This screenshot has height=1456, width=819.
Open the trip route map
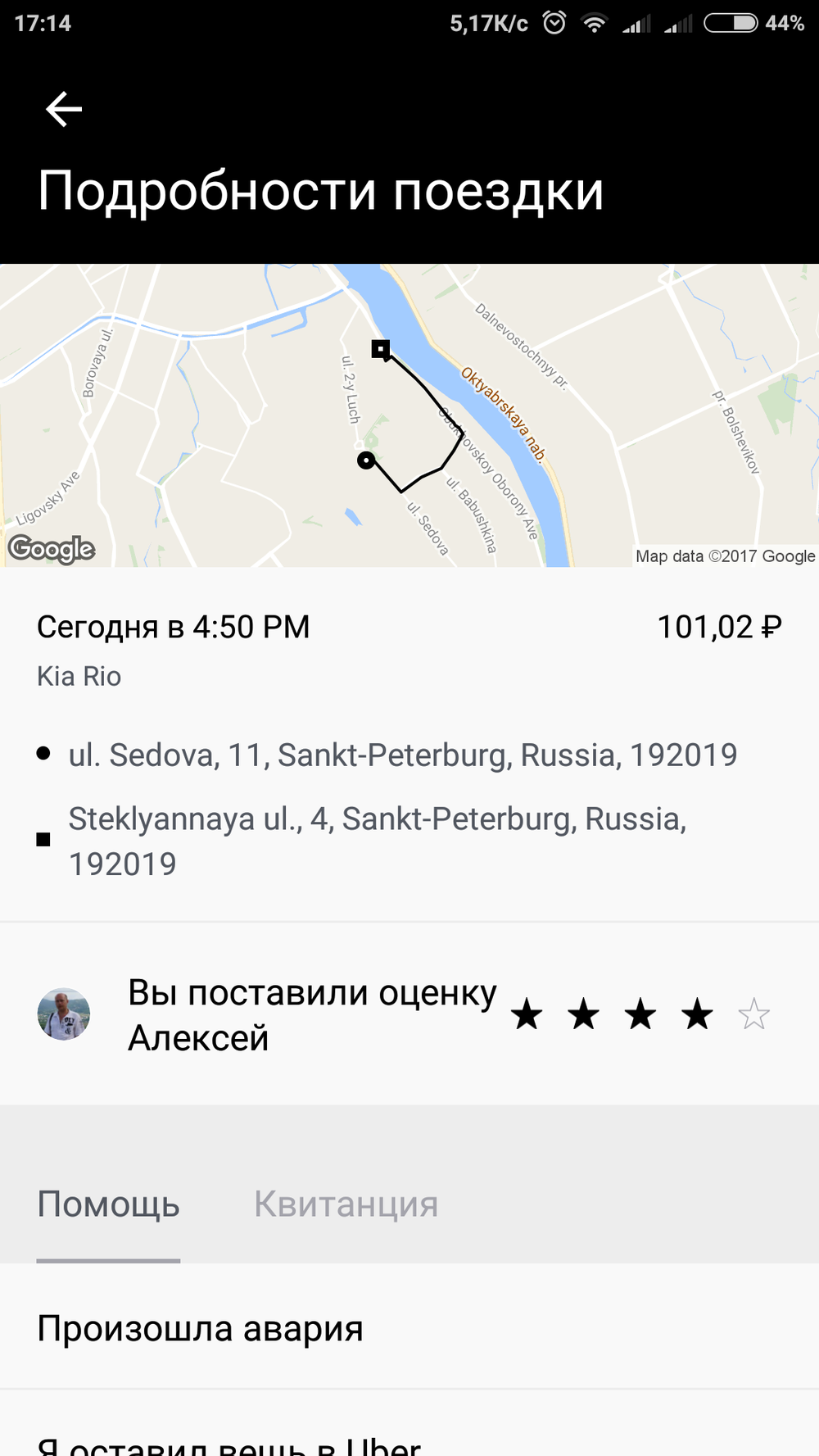point(409,415)
